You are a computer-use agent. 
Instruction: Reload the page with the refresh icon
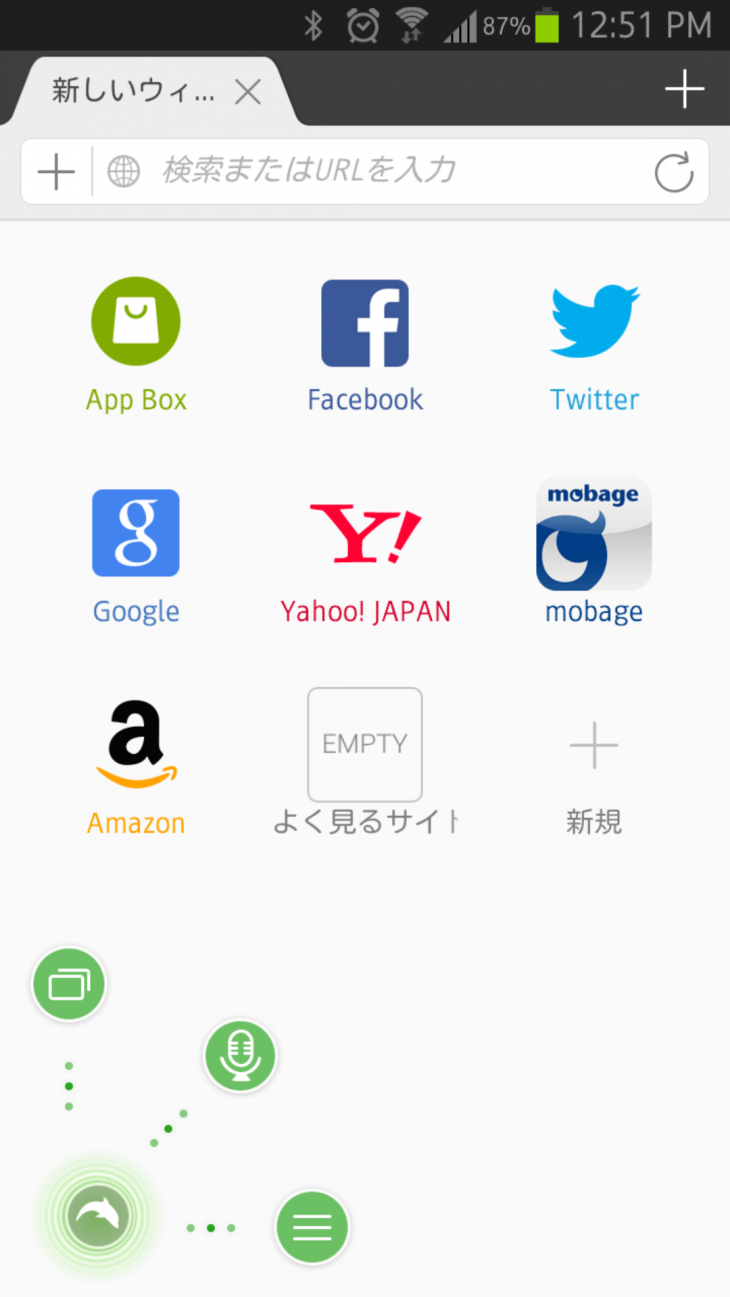[673, 171]
